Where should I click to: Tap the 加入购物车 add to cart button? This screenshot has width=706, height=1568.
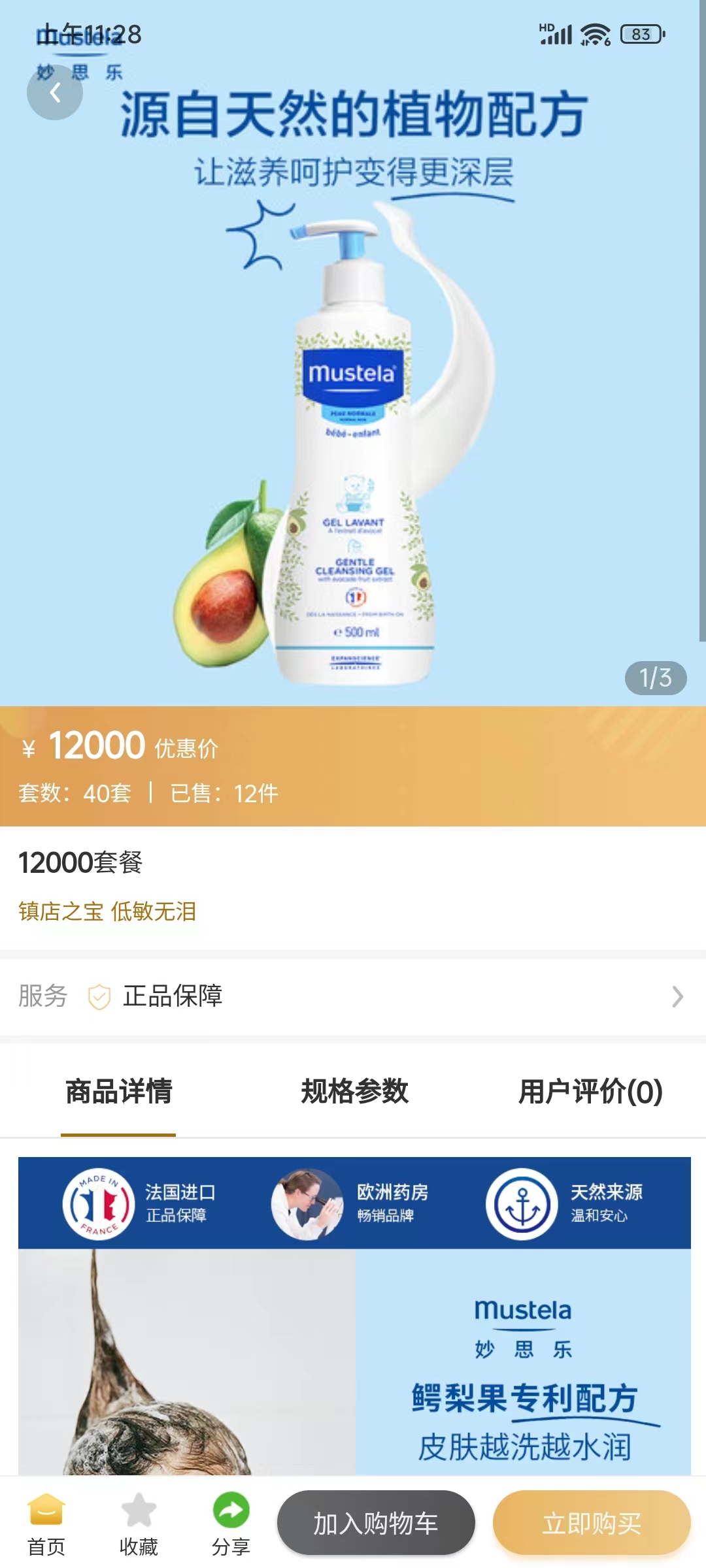pyautogui.click(x=378, y=1522)
